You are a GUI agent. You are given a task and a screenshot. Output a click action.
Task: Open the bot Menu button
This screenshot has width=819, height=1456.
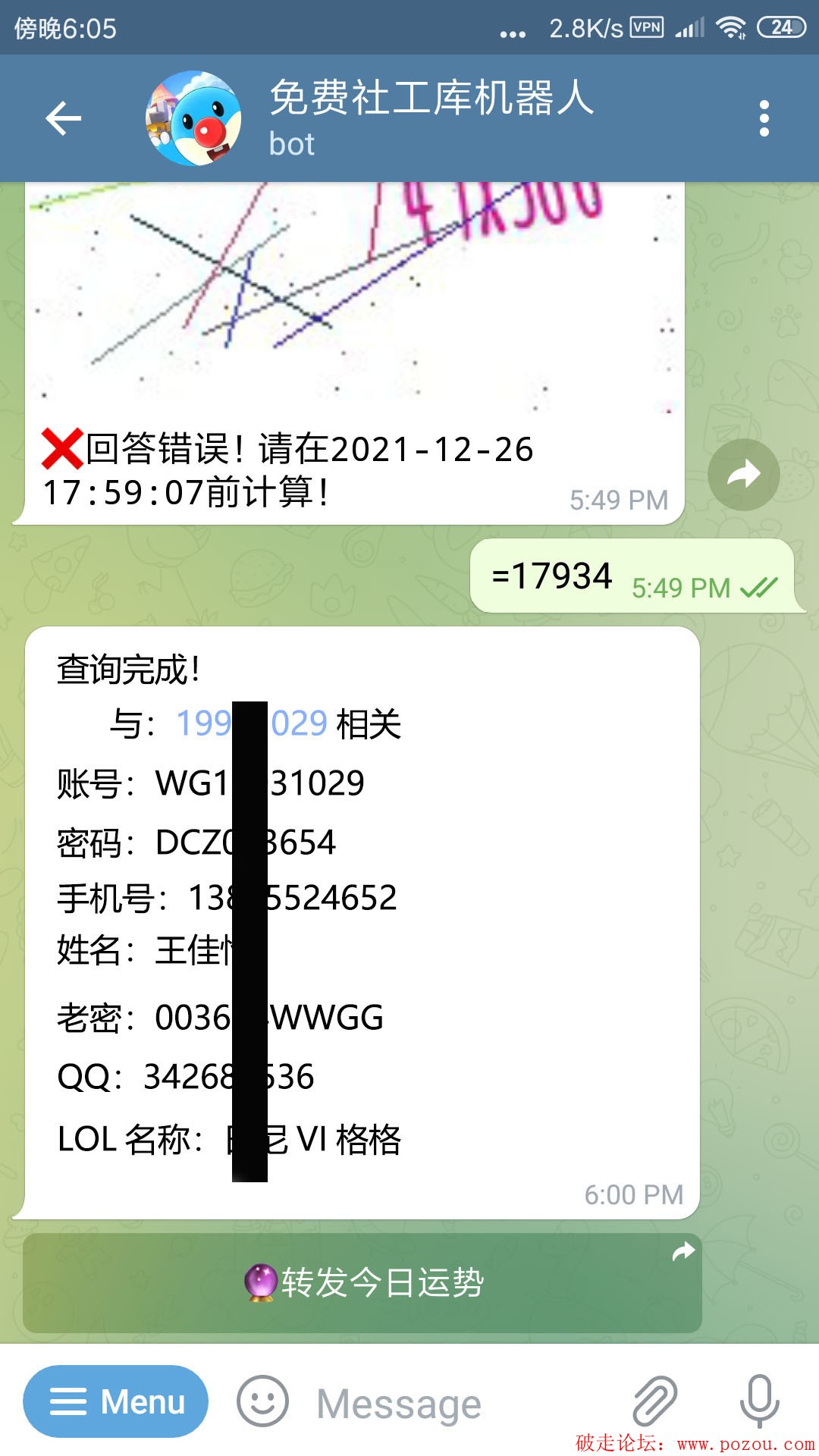pos(116,1401)
